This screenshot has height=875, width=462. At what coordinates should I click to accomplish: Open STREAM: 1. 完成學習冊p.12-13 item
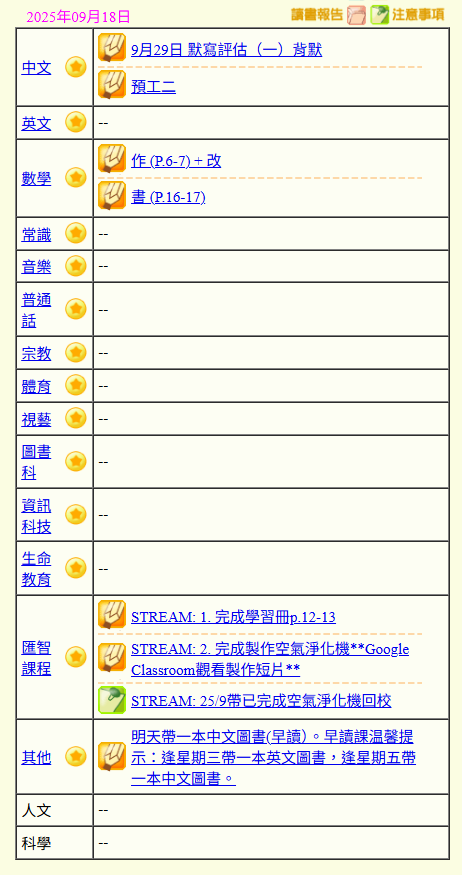point(233,617)
